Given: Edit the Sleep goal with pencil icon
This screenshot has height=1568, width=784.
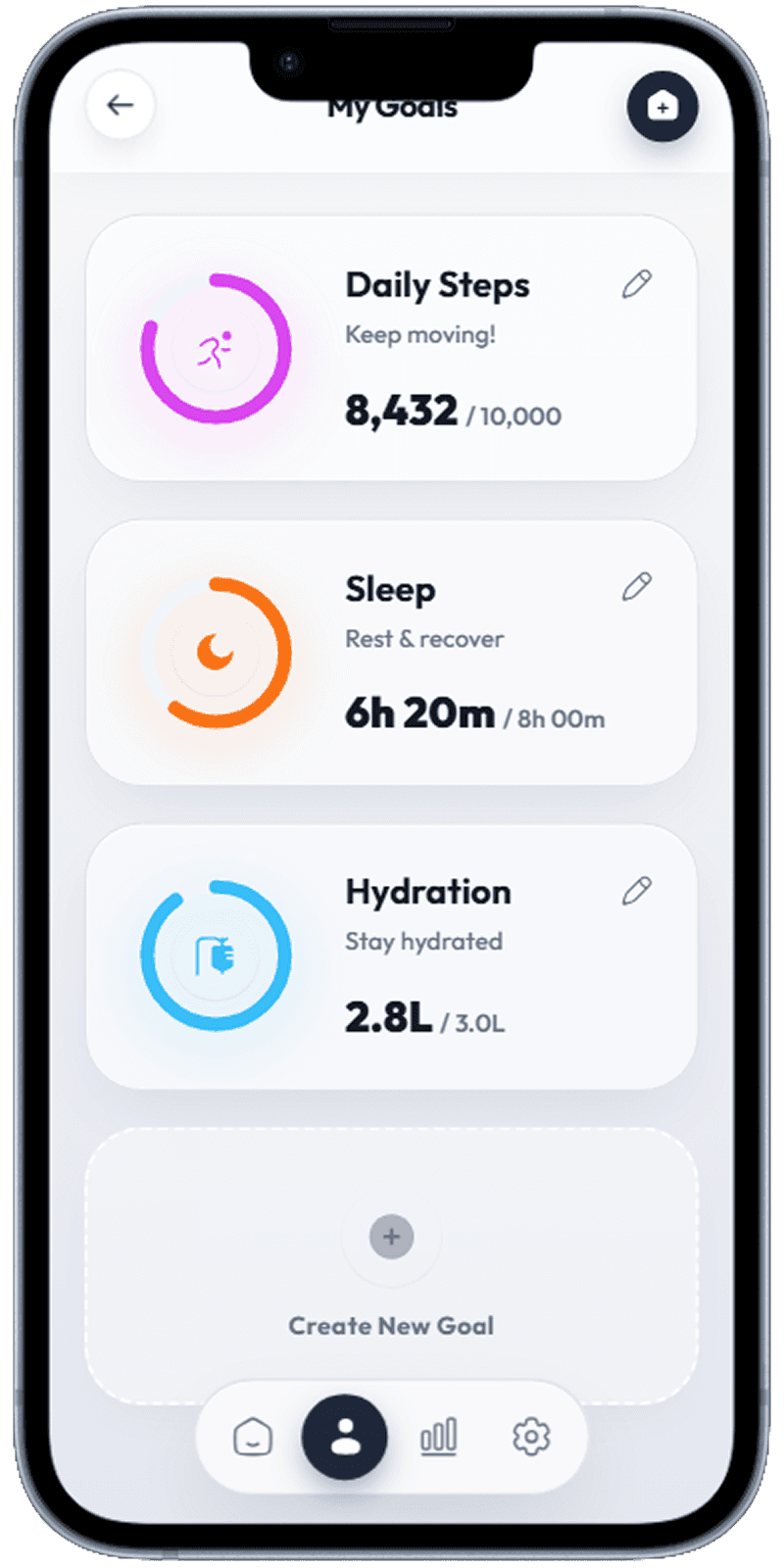Looking at the screenshot, I should click(x=637, y=586).
